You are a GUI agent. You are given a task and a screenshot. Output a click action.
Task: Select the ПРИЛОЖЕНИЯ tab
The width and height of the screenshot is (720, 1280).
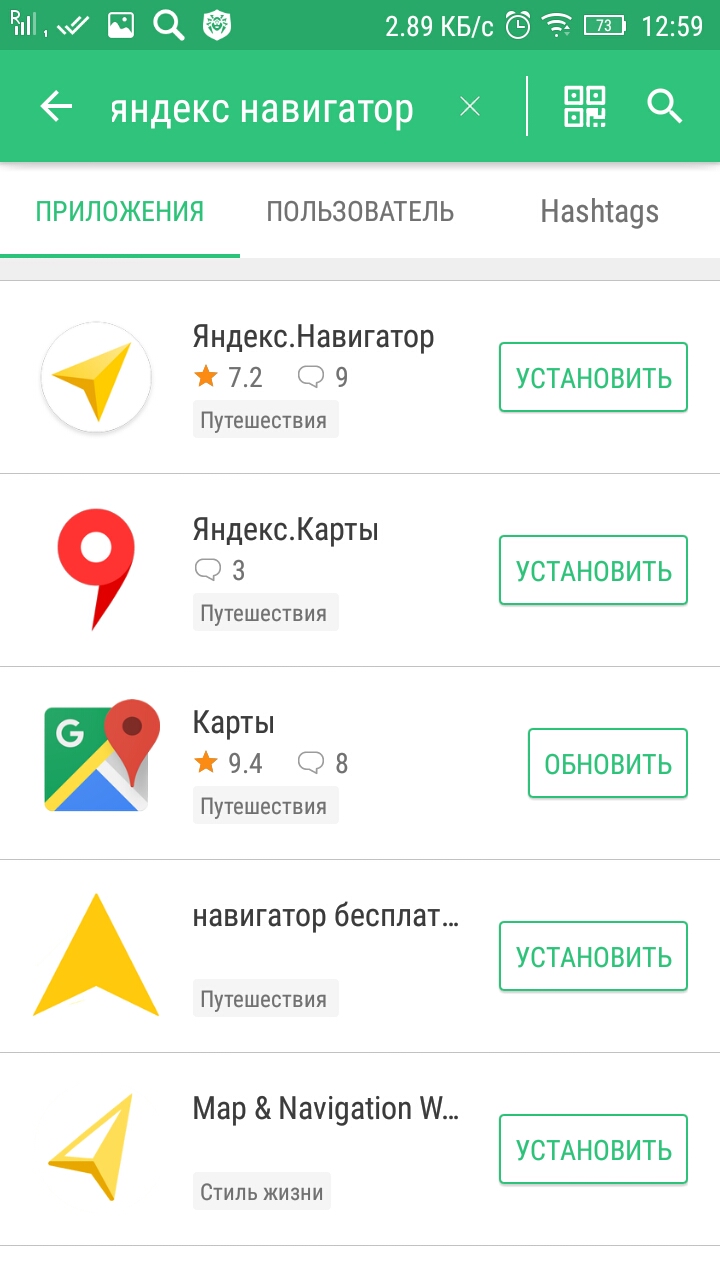tap(120, 212)
